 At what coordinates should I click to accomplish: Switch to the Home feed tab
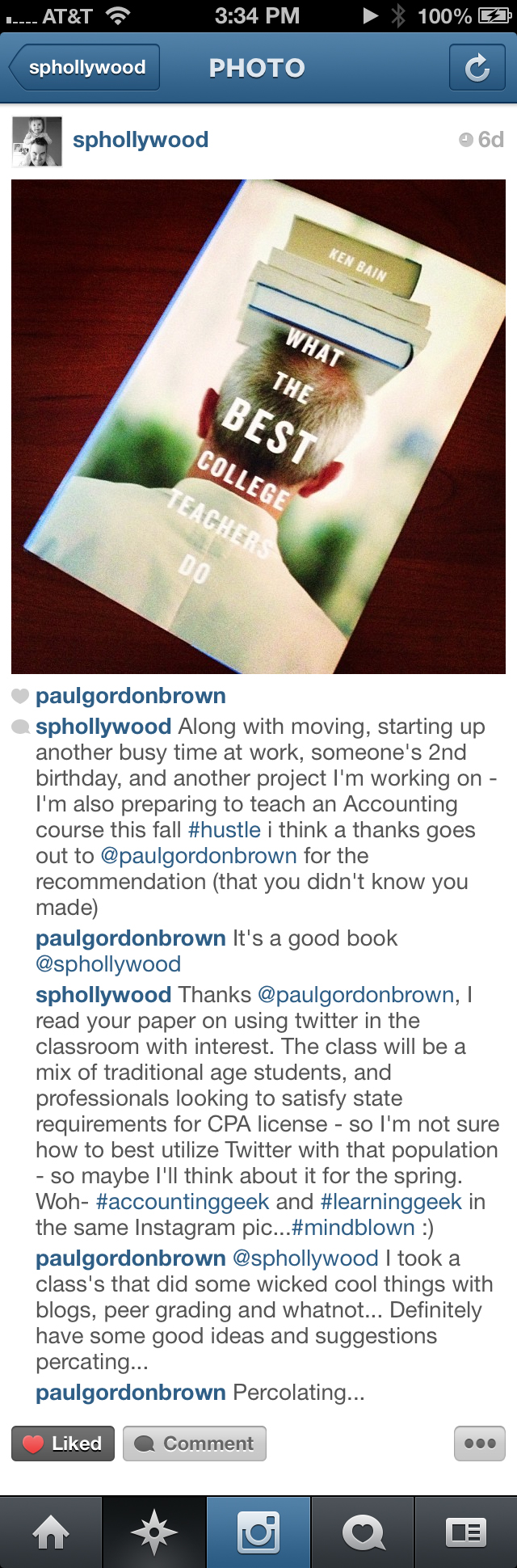(51, 1532)
